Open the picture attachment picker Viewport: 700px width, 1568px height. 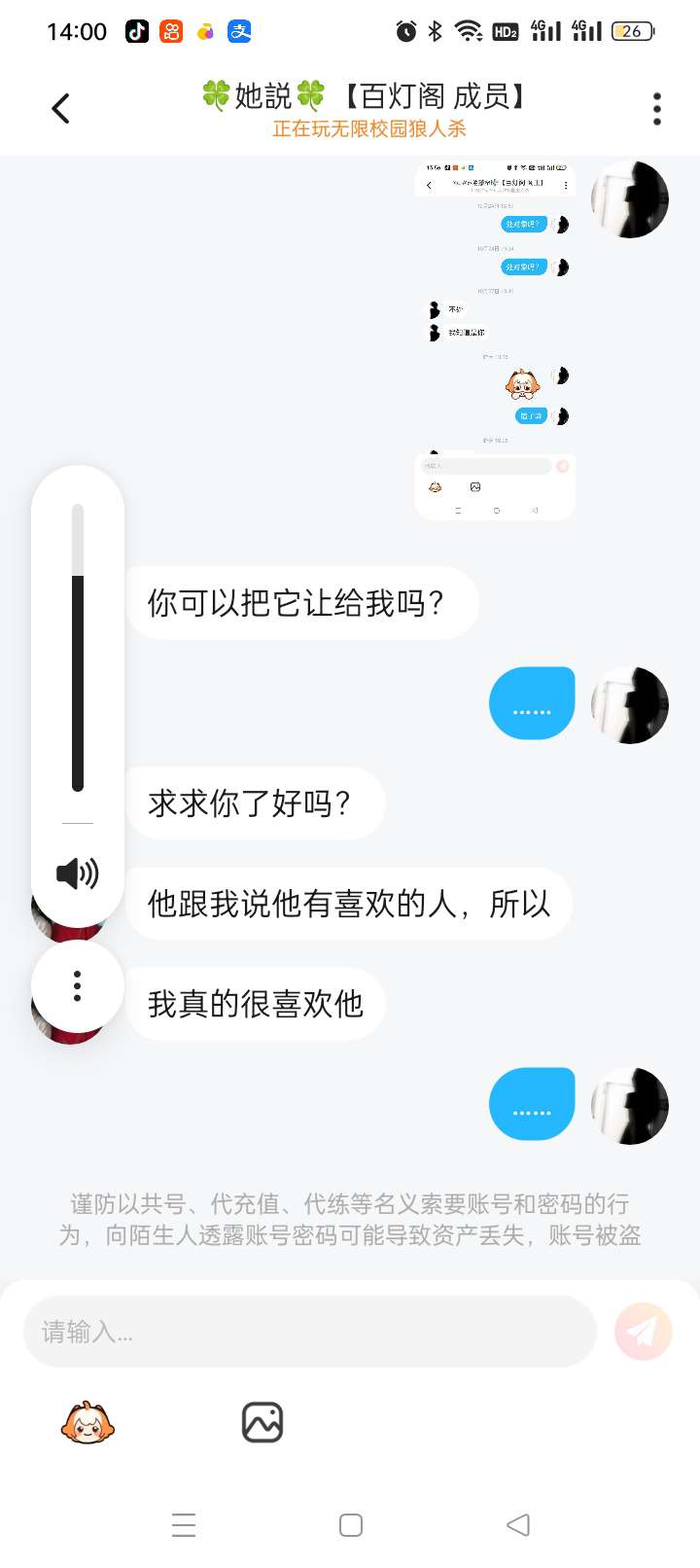pos(262,1423)
